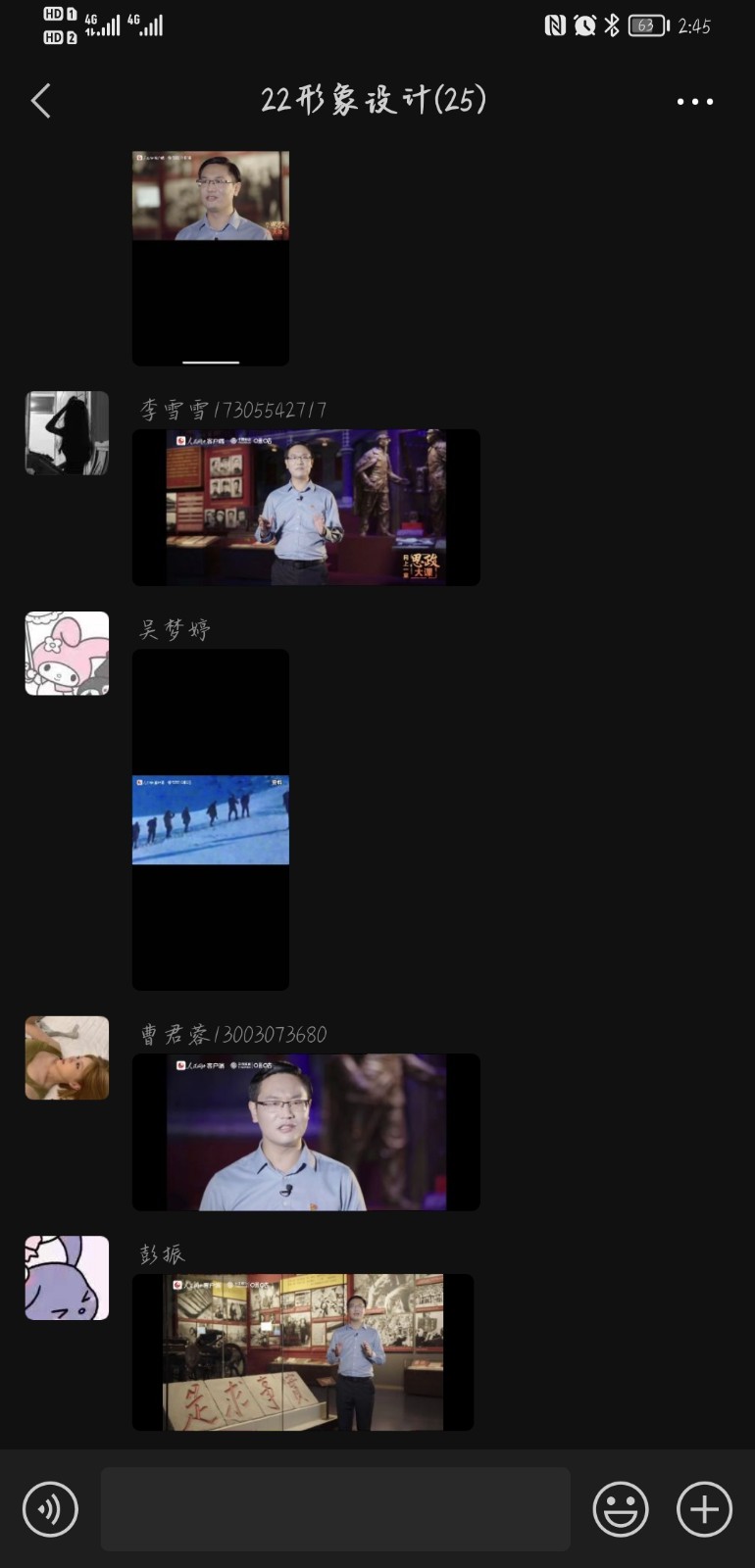Open 李雪雪's profile avatar
Image resolution: width=755 pixels, height=1568 pixels.
click(67, 433)
